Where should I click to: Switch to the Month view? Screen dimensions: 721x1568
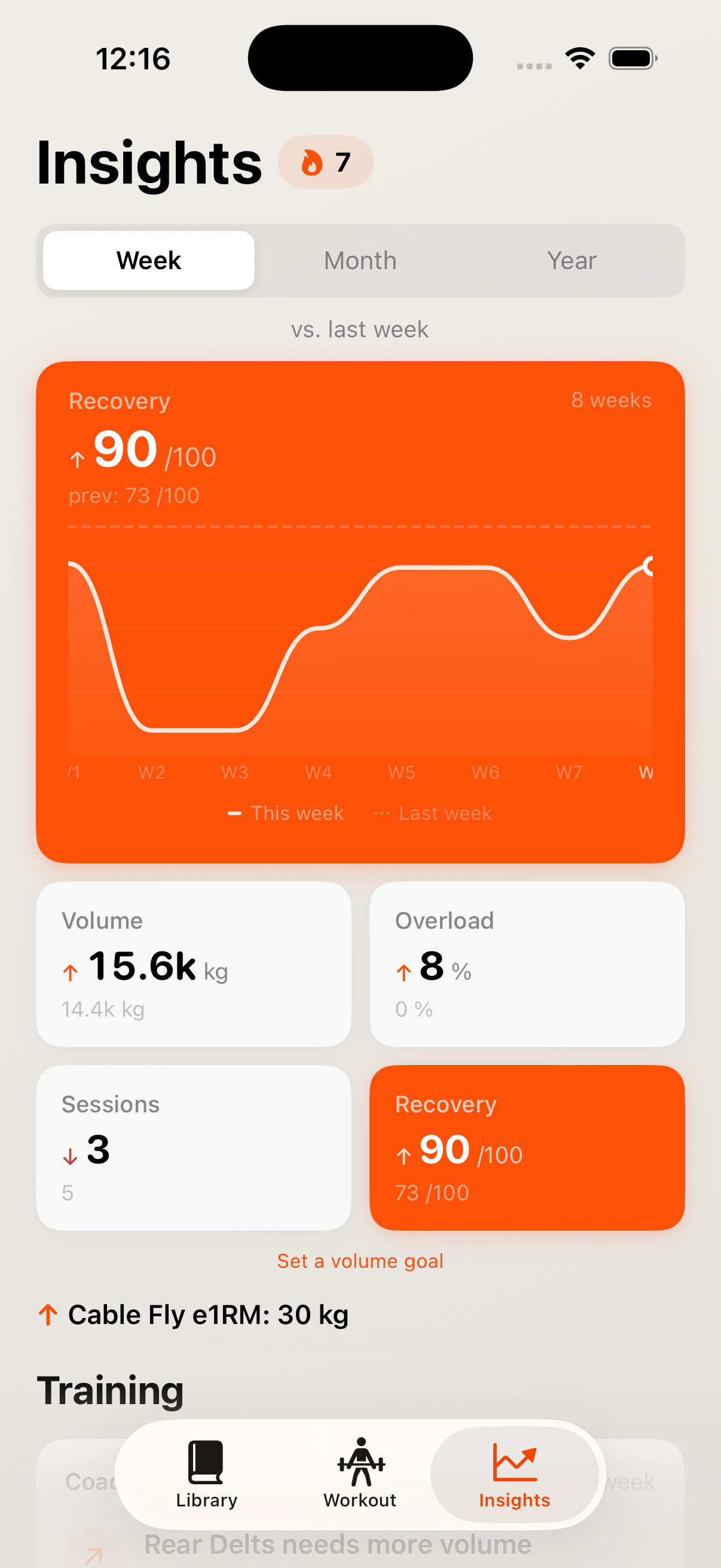(360, 260)
